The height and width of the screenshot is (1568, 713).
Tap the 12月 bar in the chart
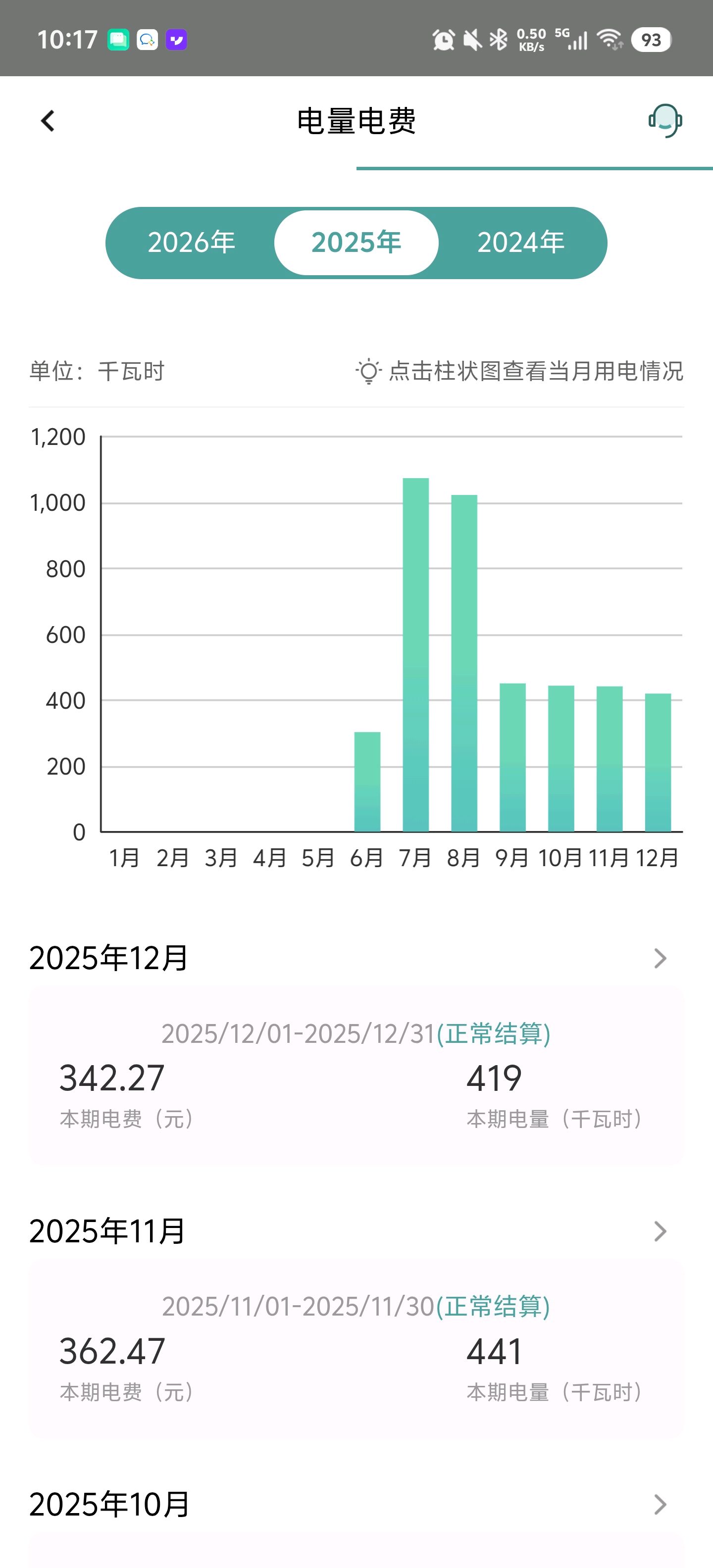pyautogui.click(x=658, y=763)
